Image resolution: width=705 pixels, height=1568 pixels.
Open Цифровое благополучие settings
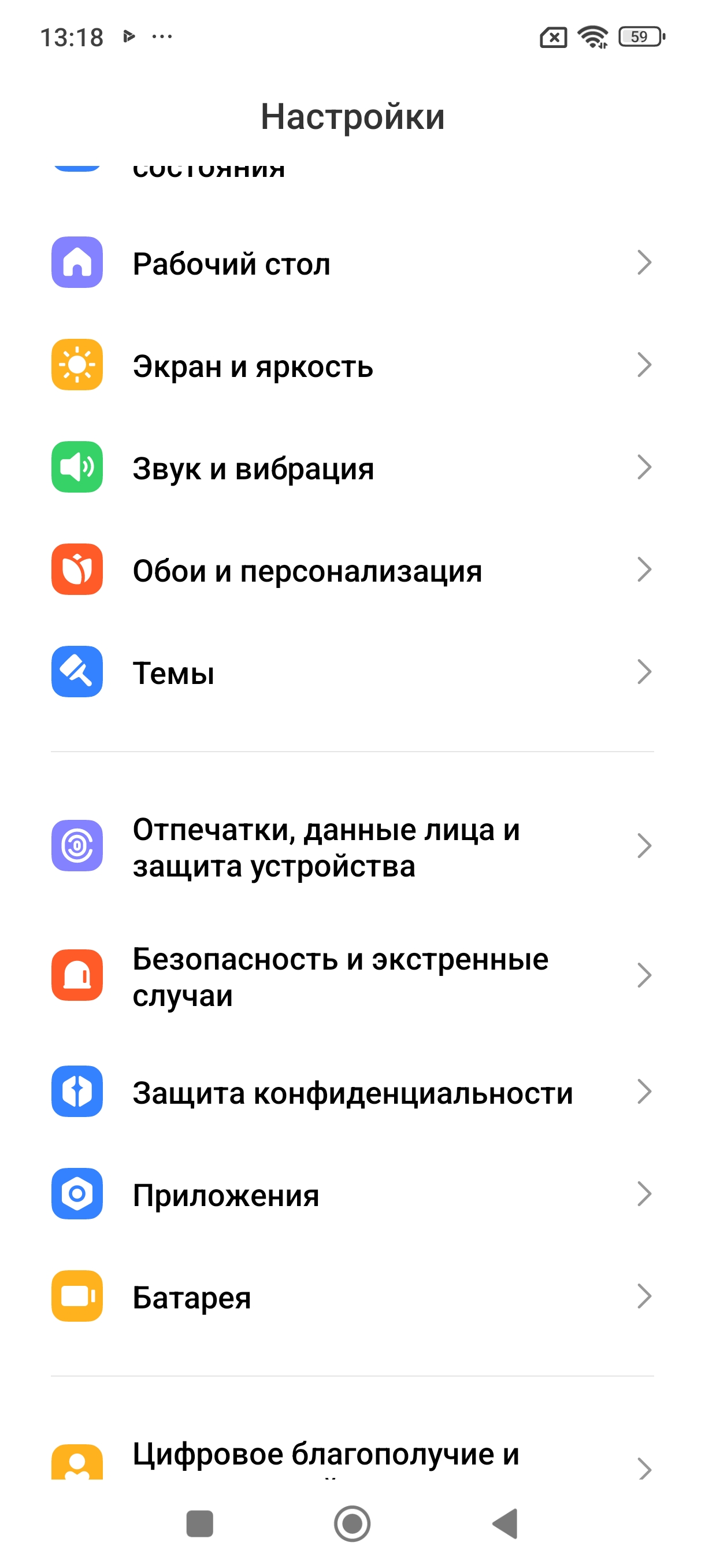352,1458
